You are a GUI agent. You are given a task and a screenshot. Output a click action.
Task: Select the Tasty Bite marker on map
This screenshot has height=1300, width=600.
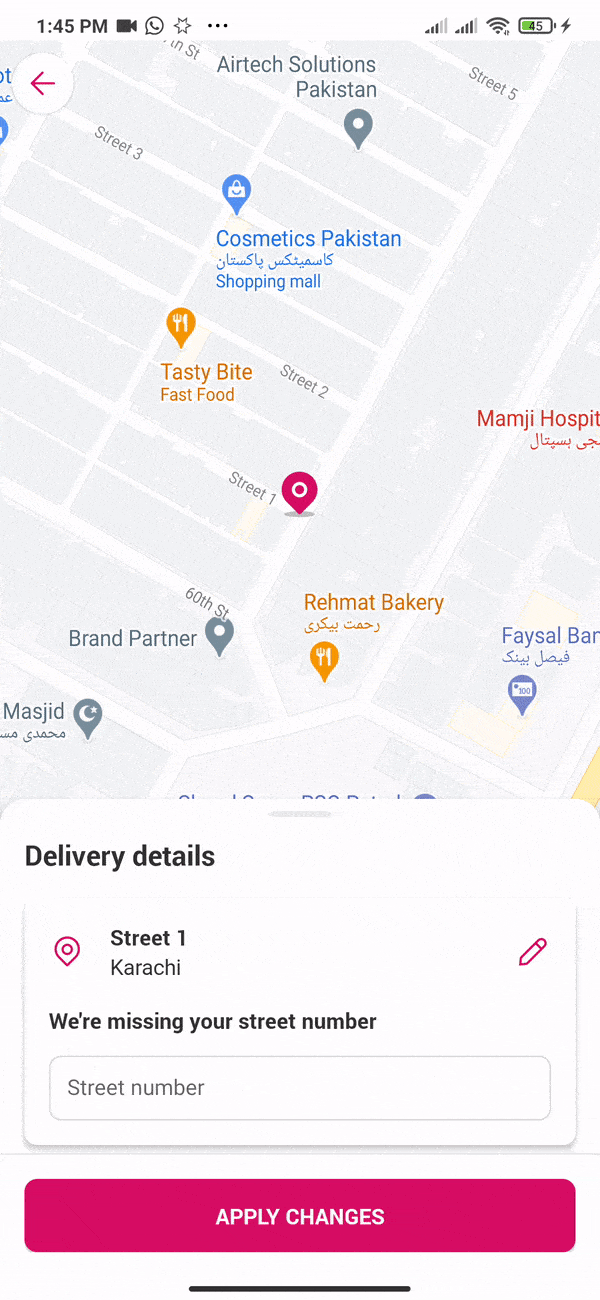click(180, 325)
